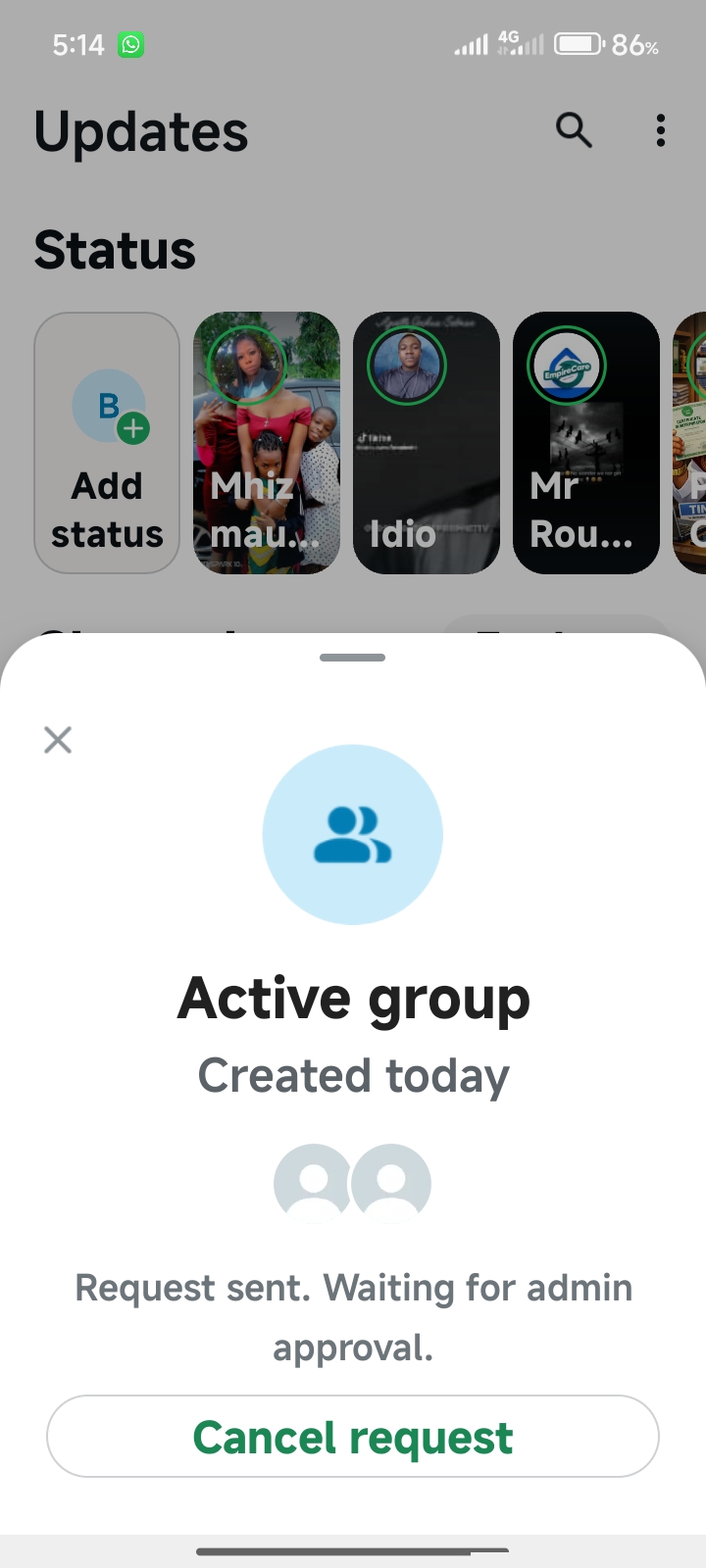View Mr Rou's status
Screen dimensions: 706x1568
click(585, 443)
